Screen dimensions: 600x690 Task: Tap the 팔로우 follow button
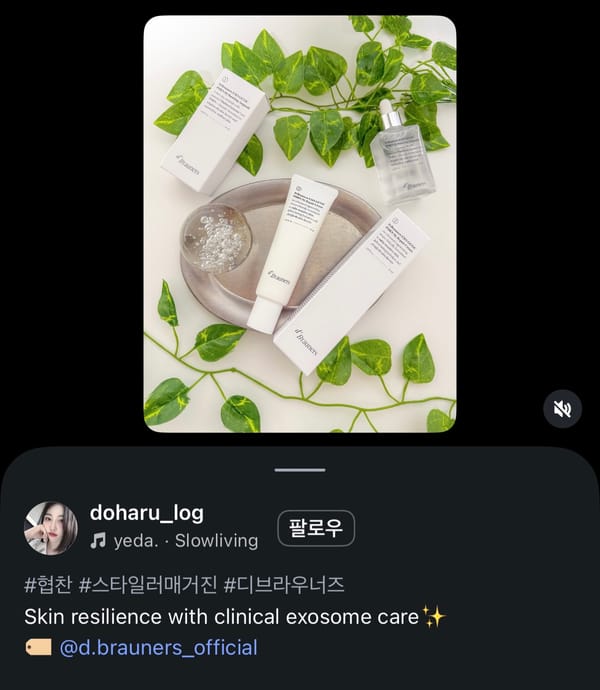point(315,528)
